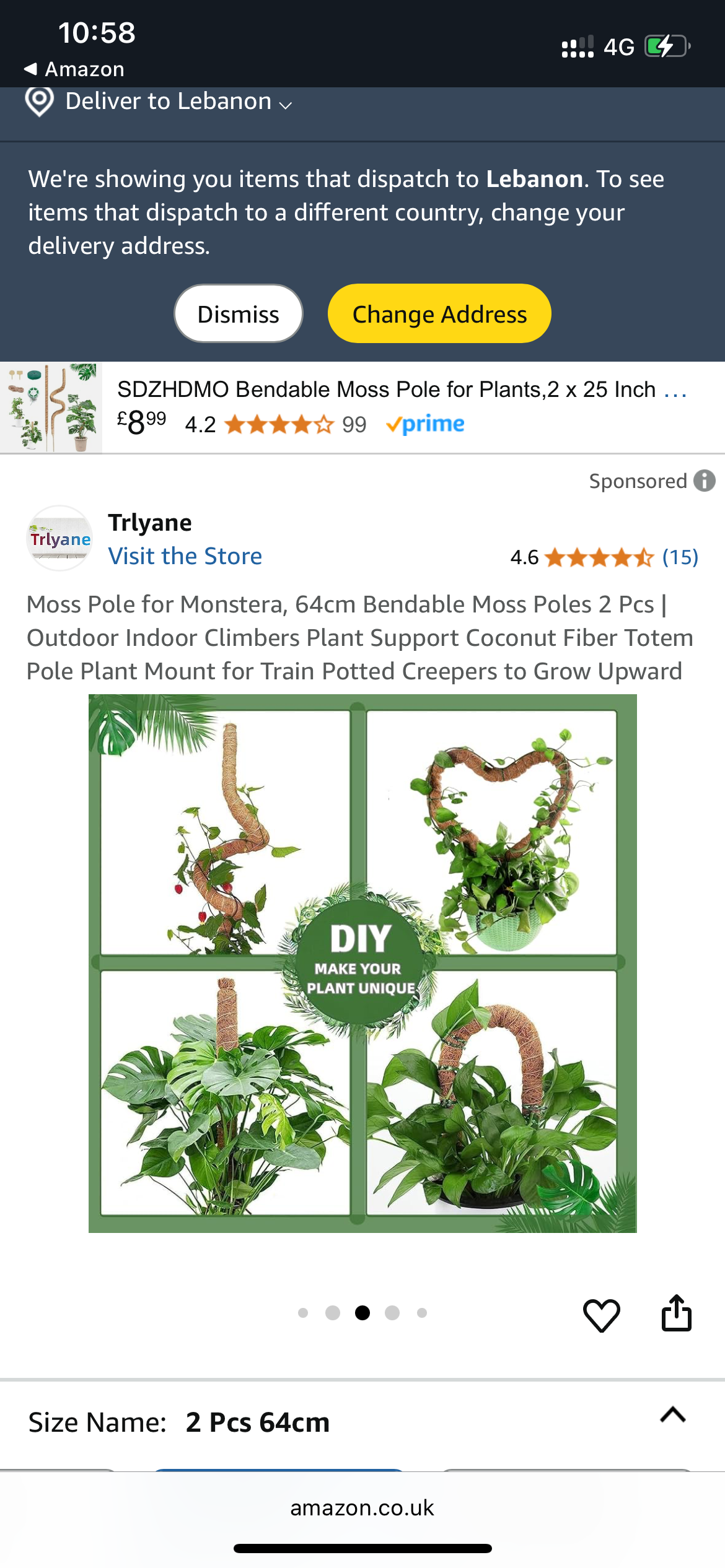The image size is (725, 1568).
Task: Open the DIY product image full view
Action: pos(362,963)
